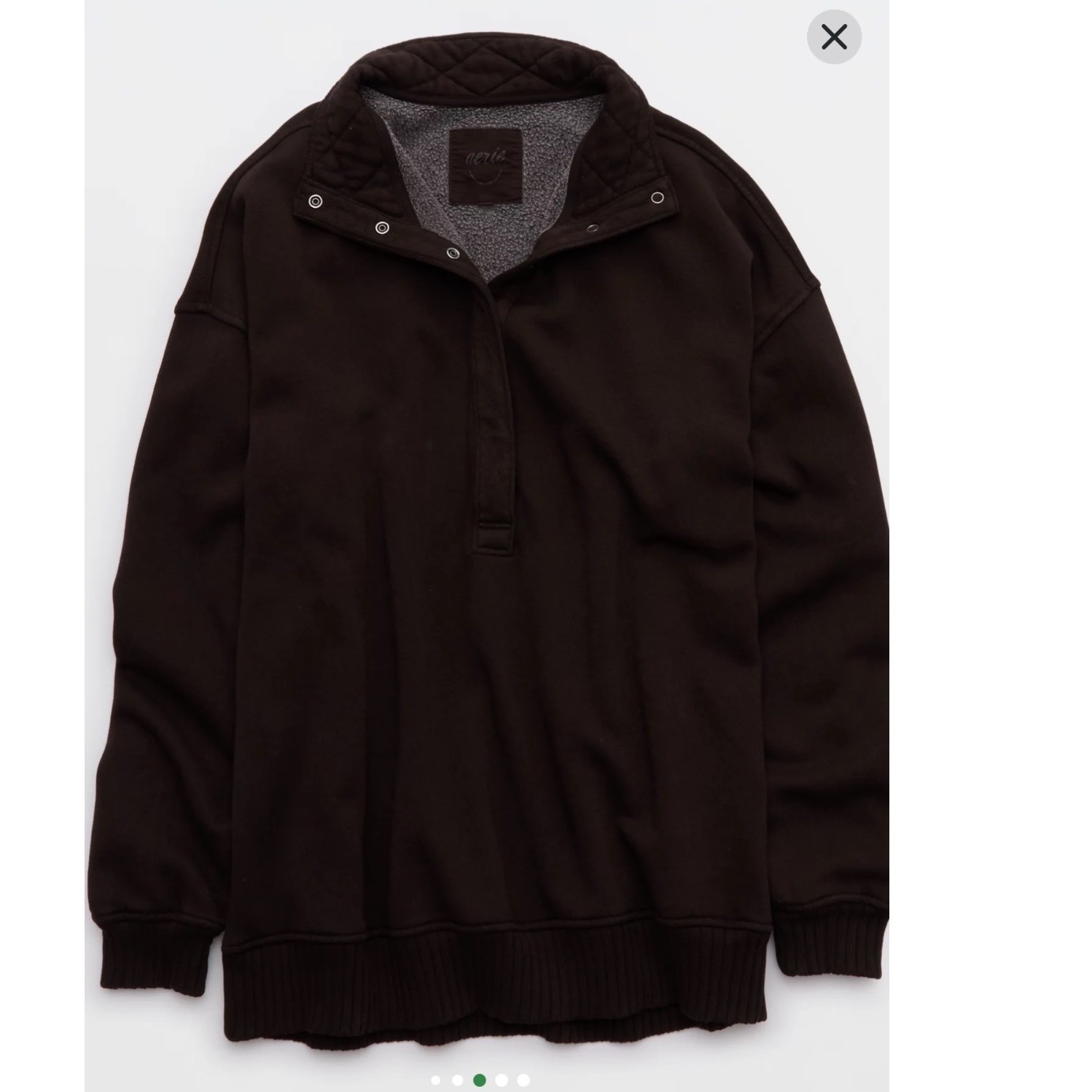Screen dimensions: 1092x1092
Task: Close the full-screen product image viewer
Action: click(x=834, y=36)
